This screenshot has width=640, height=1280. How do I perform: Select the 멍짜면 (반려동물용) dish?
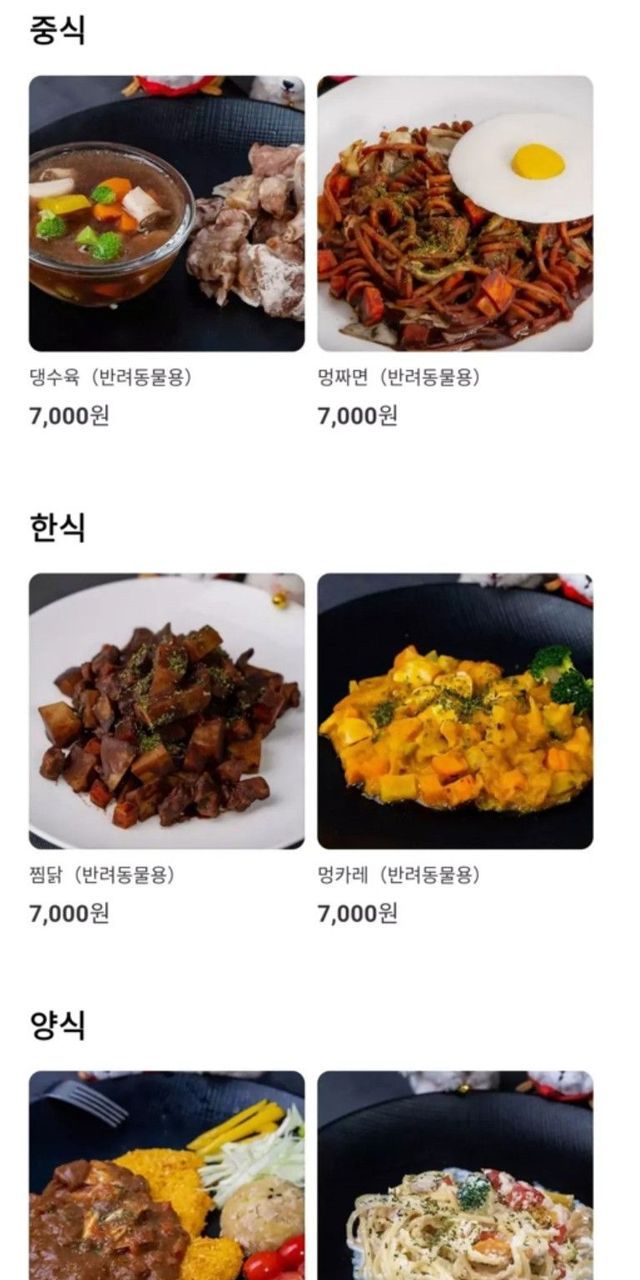pos(455,214)
